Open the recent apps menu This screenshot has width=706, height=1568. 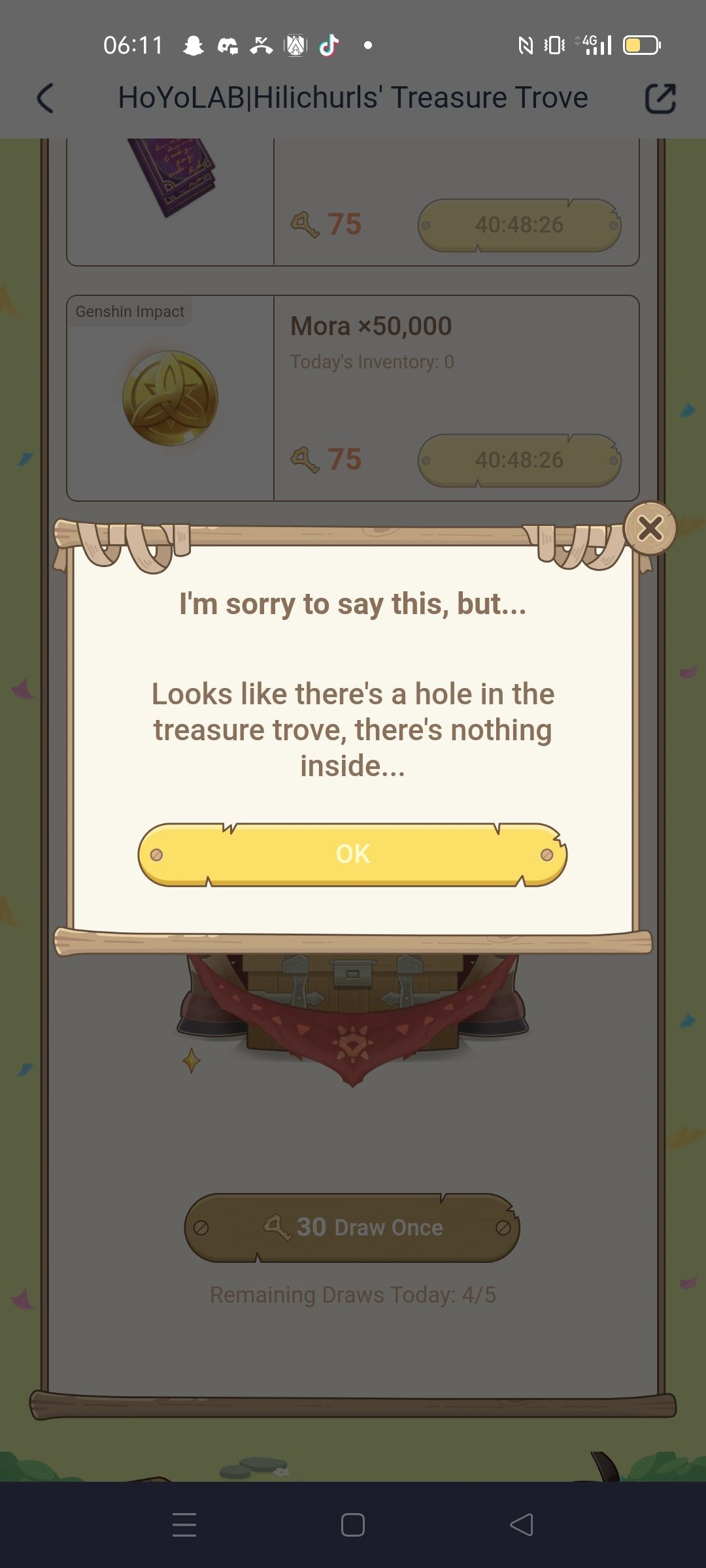184,1525
